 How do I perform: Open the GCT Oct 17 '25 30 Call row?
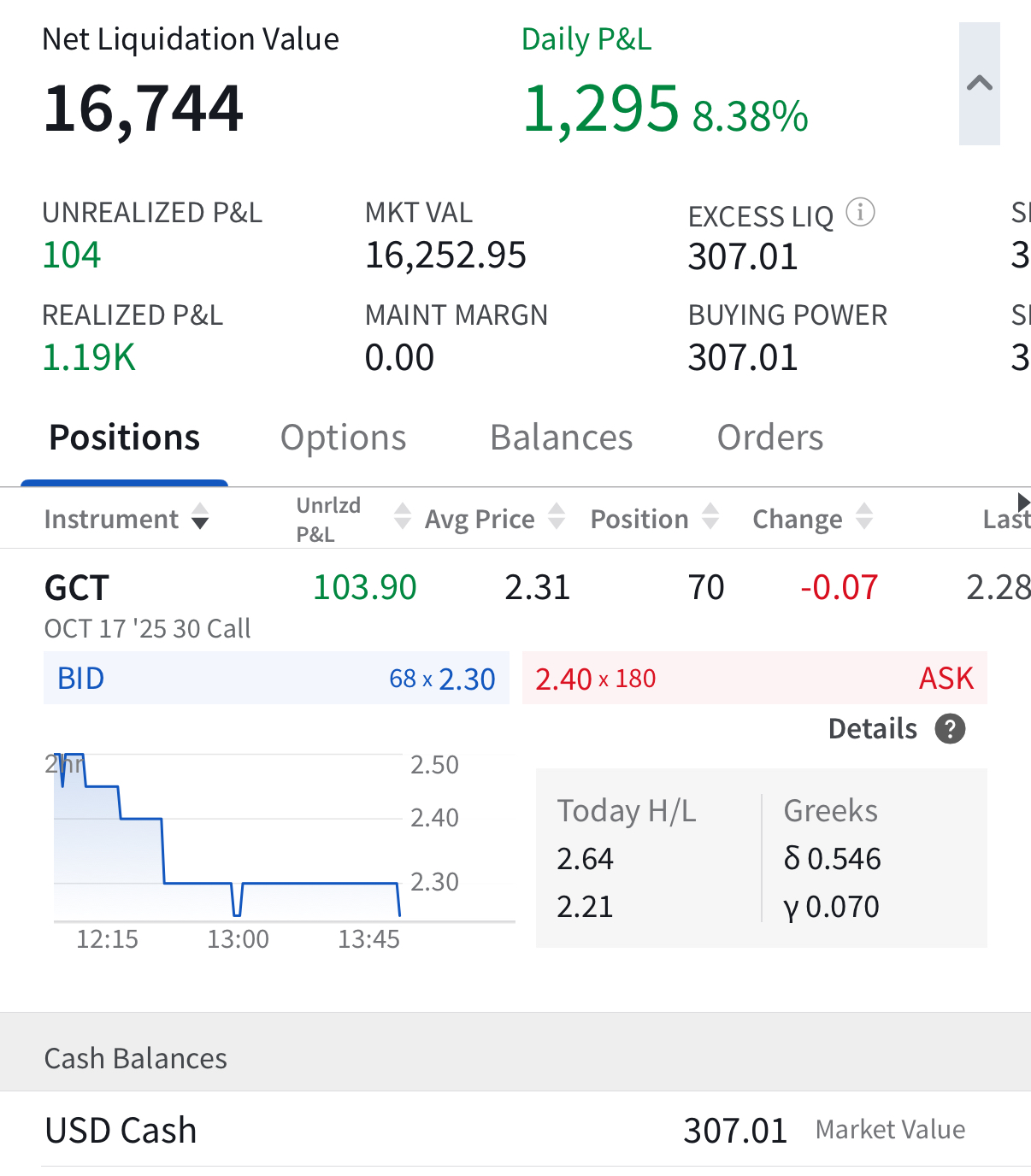click(147, 605)
